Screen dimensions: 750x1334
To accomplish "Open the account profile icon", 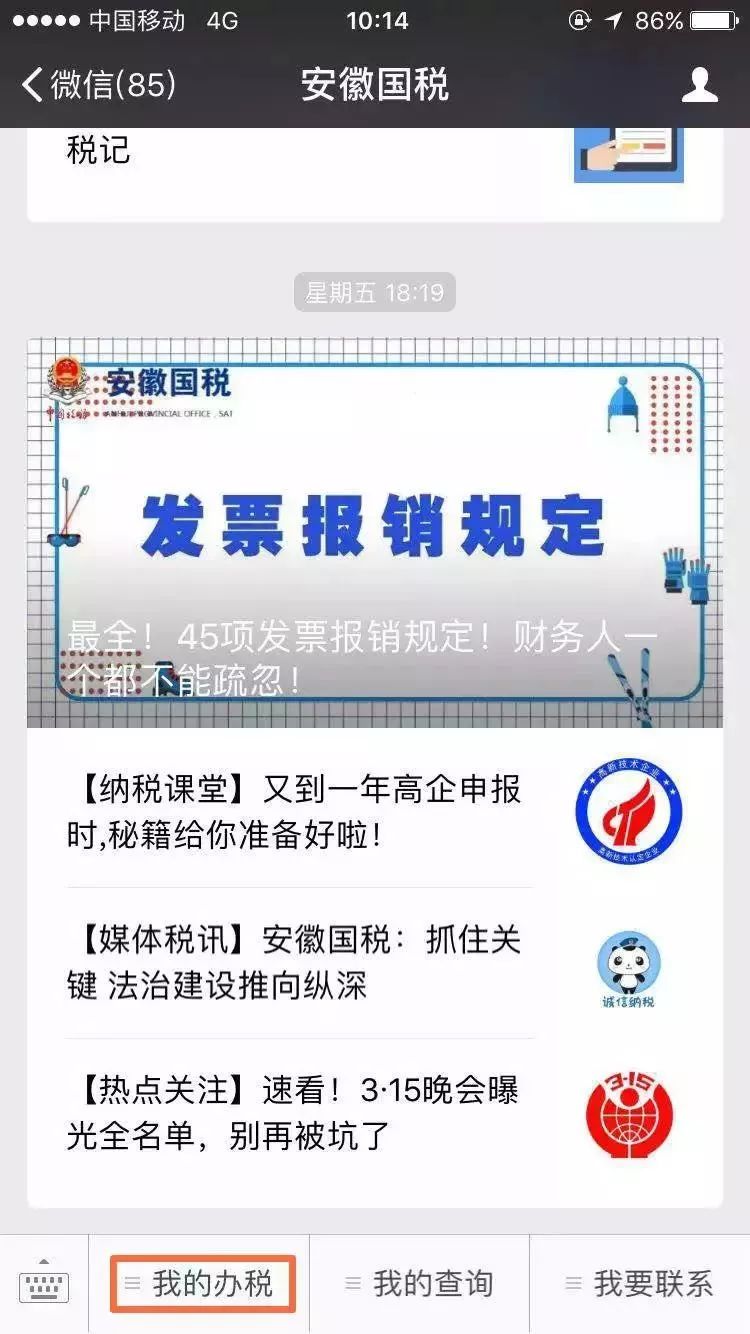I will pos(699,85).
